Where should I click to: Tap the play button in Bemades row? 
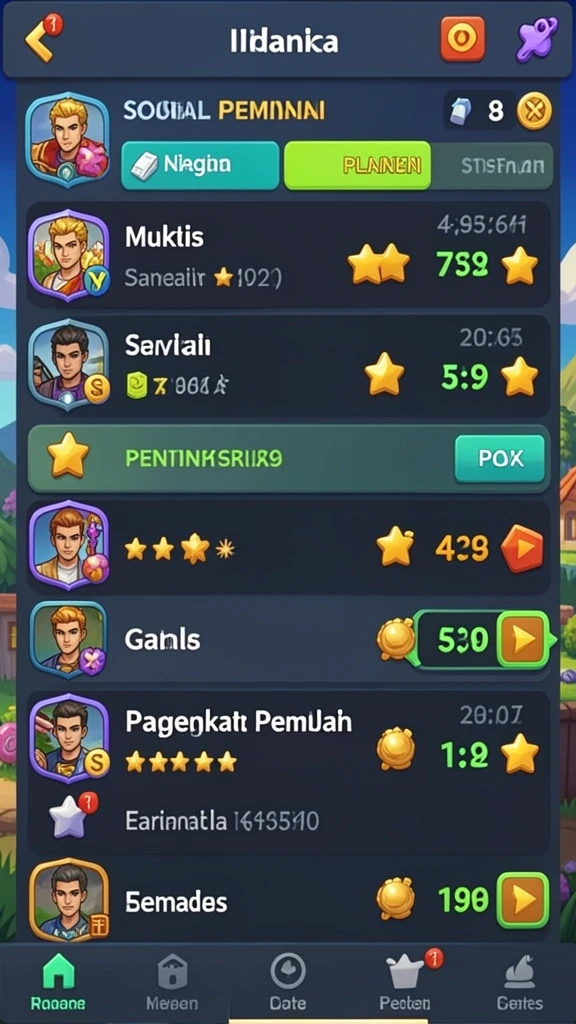522,901
